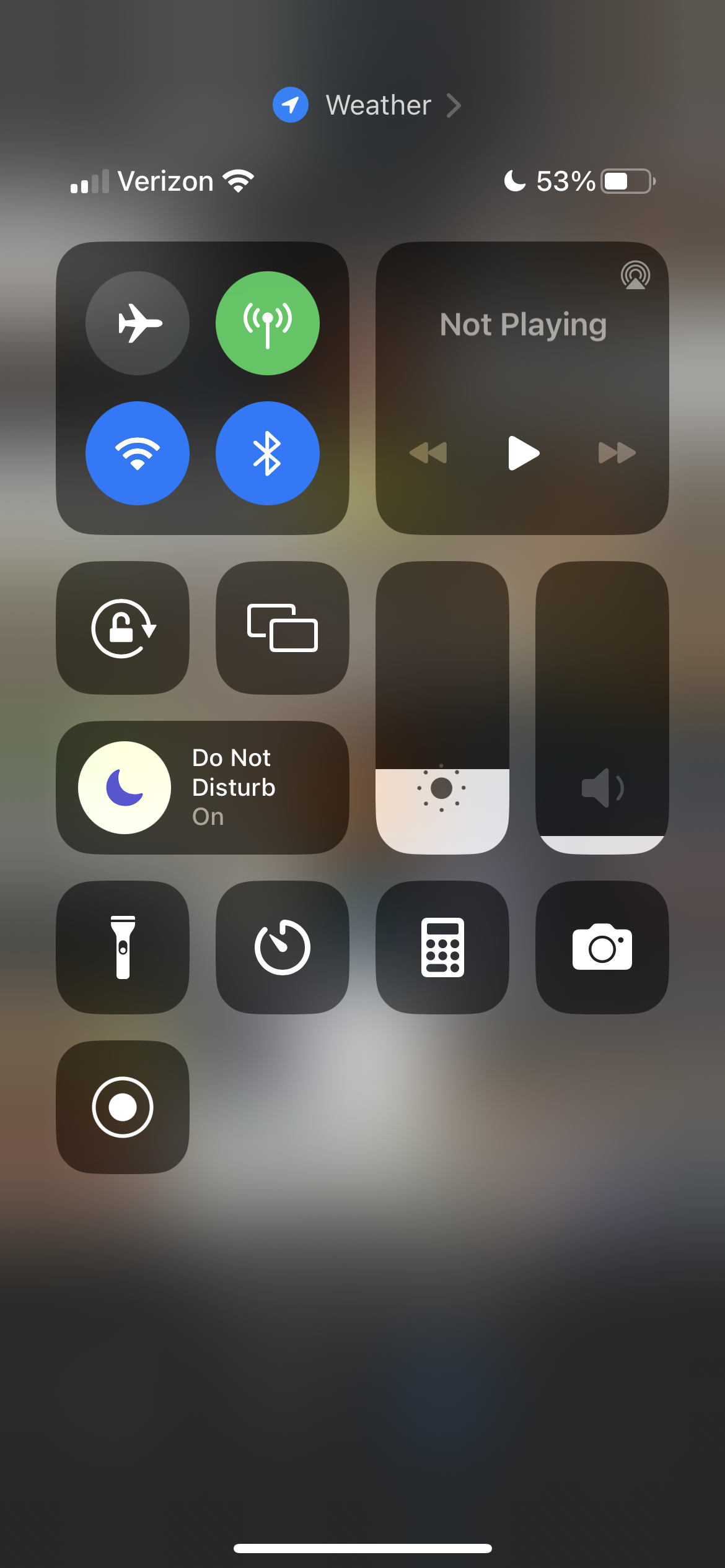Disable Wi-Fi toggle
The height and width of the screenshot is (1568, 725).
click(x=138, y=453)
